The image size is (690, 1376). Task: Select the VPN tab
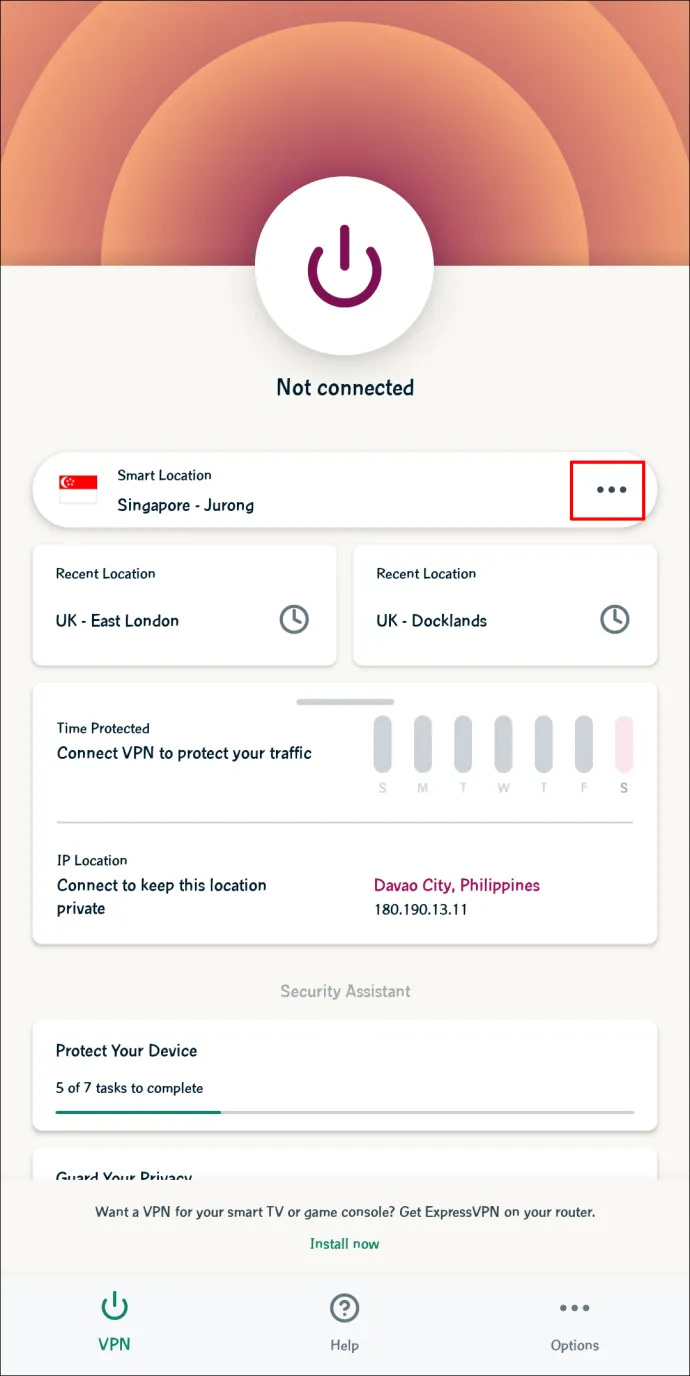coord(114,1320)
